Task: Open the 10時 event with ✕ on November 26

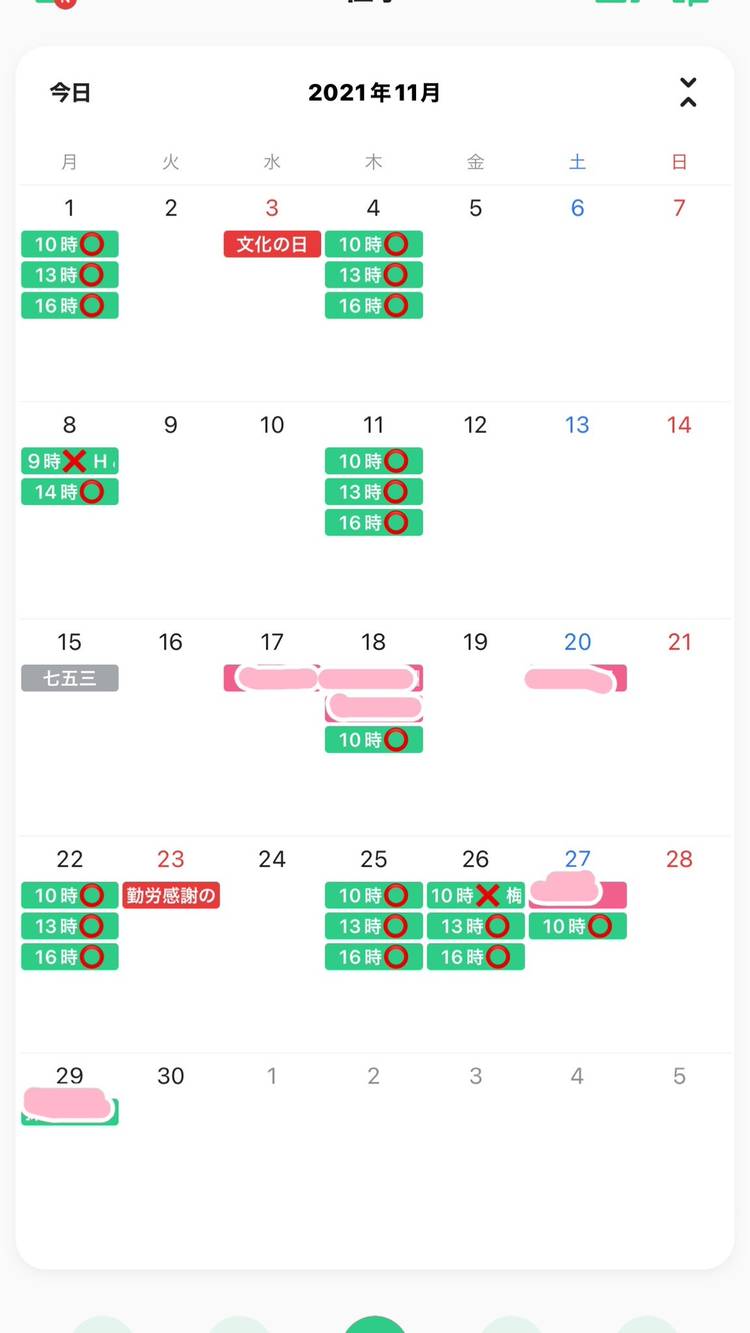Action: click(x=475, y=895)
